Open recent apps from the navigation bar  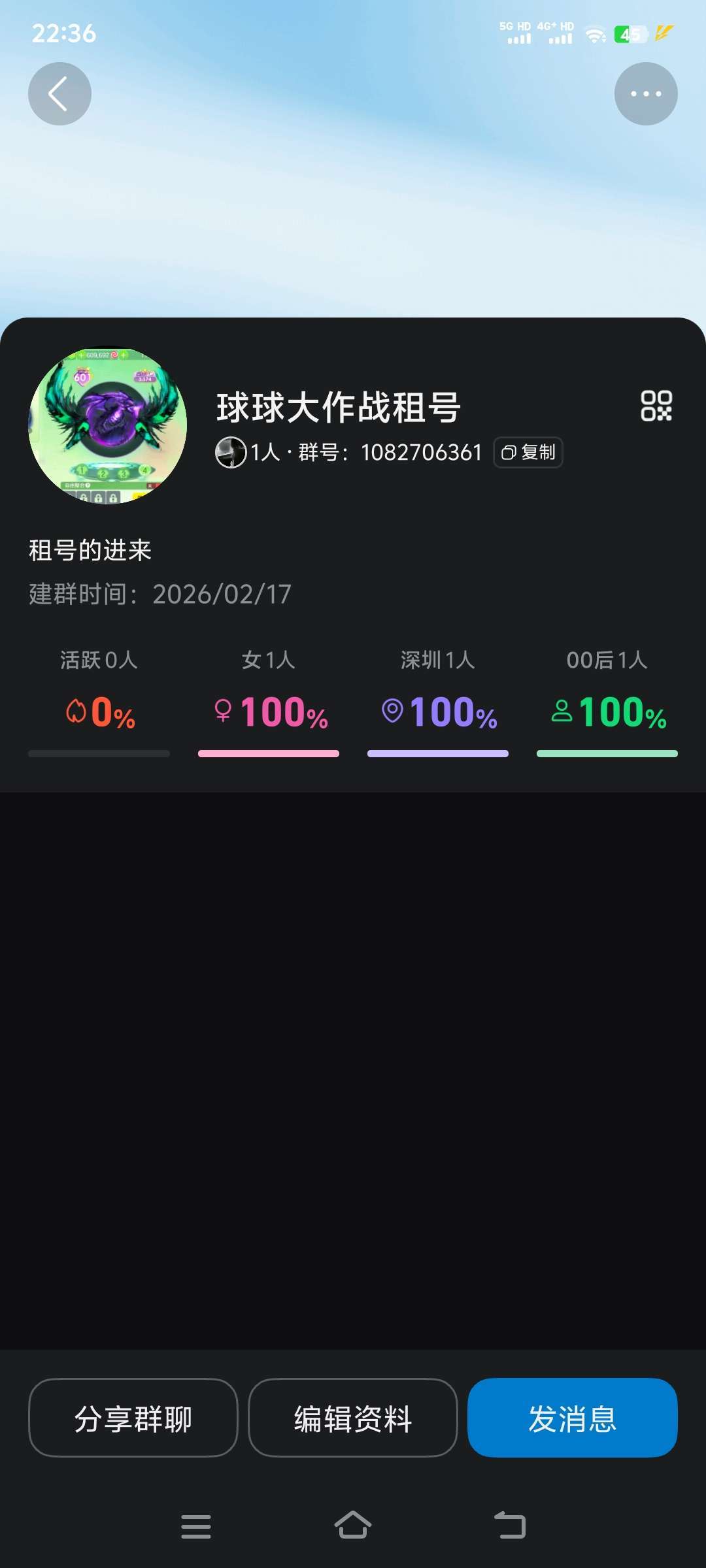coord(196,1526)
